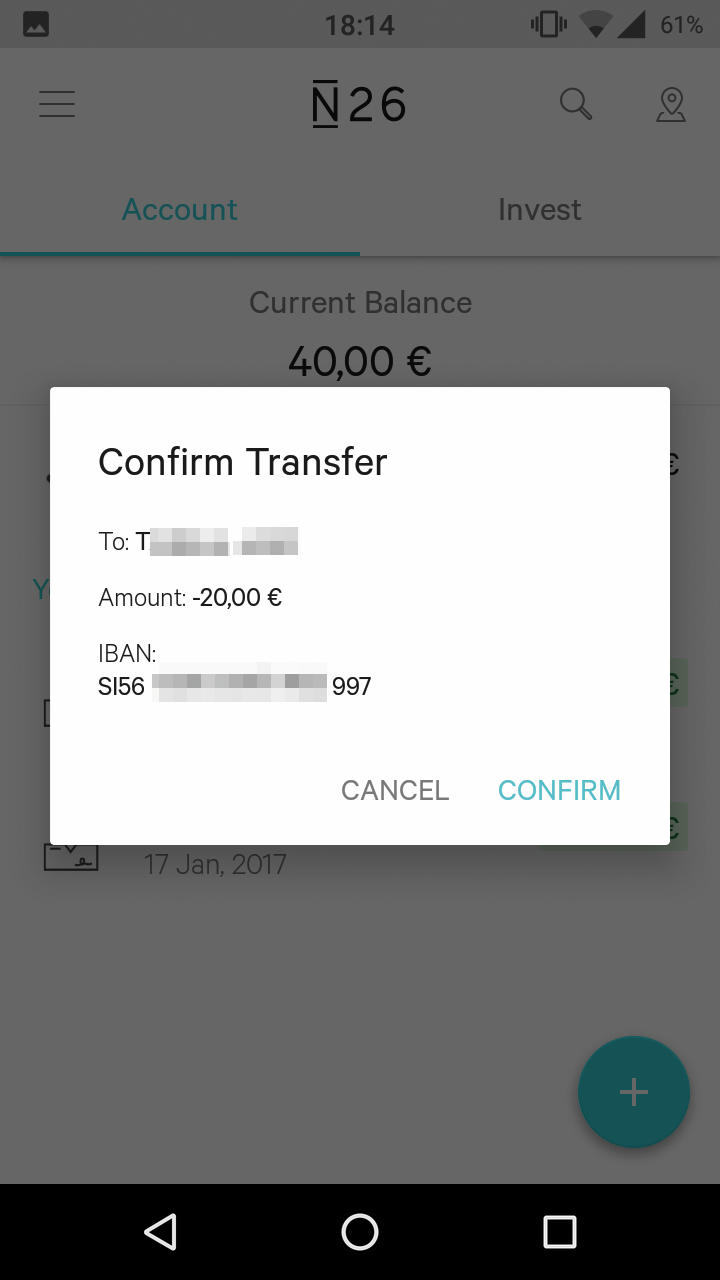
Task: Cancel the transfer dialog
Action: click(395, 790)
